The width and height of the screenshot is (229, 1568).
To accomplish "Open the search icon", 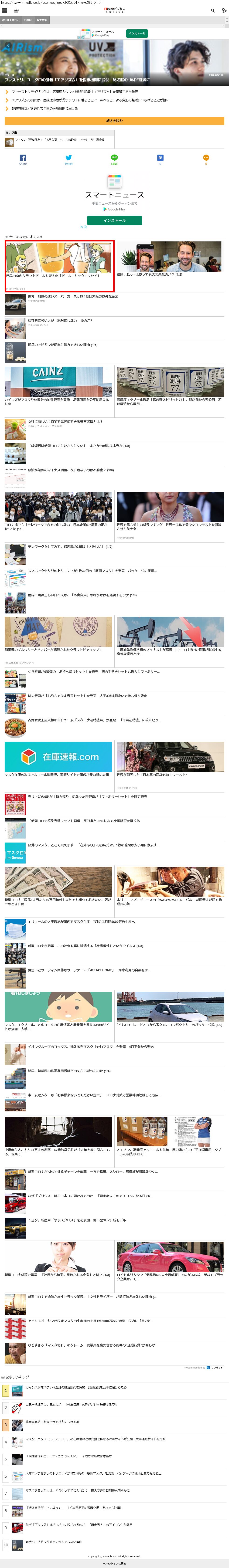I will click(x=212, y=10).
